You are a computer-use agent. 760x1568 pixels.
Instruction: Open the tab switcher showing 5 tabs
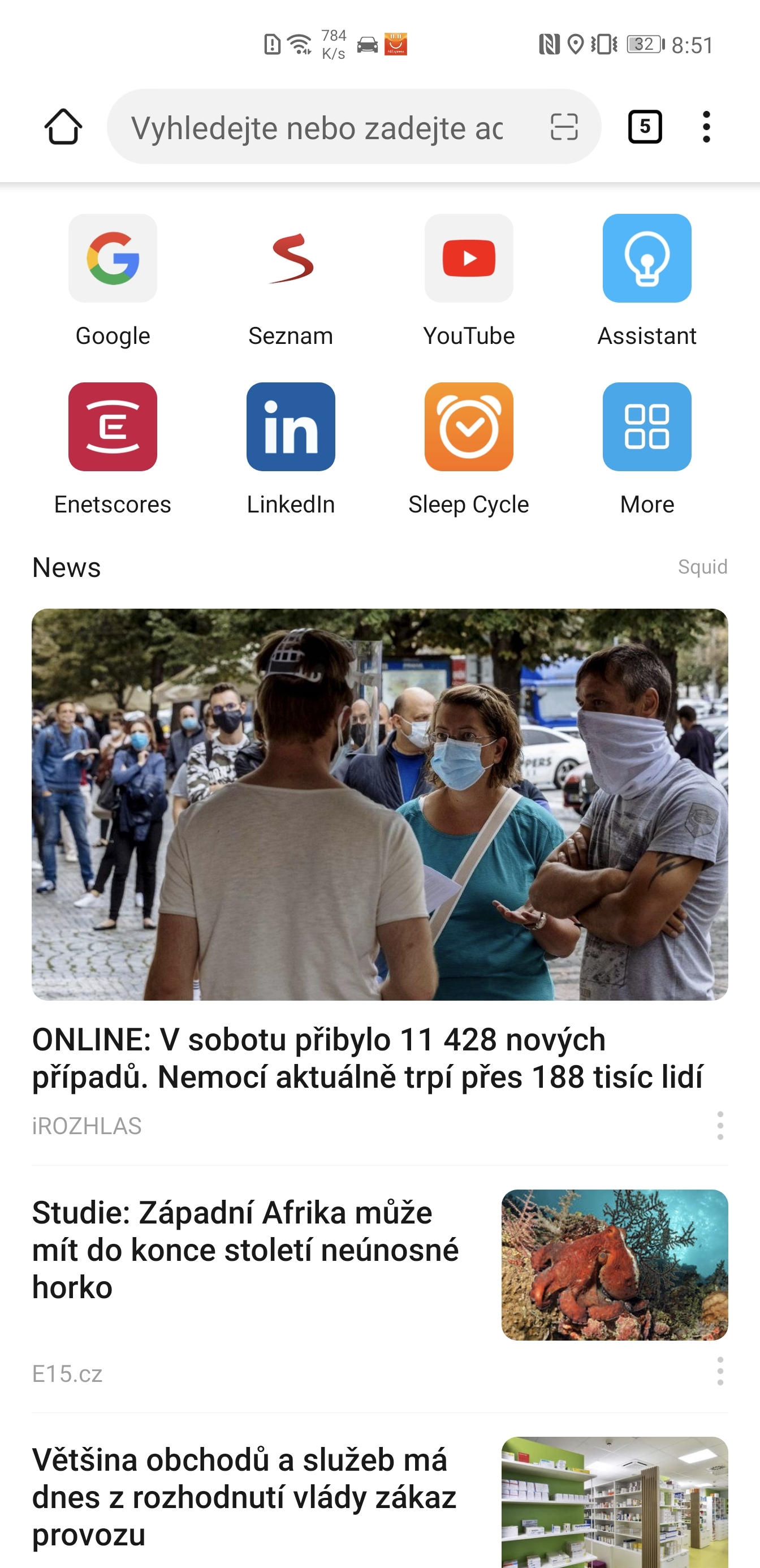pos(645,127)
